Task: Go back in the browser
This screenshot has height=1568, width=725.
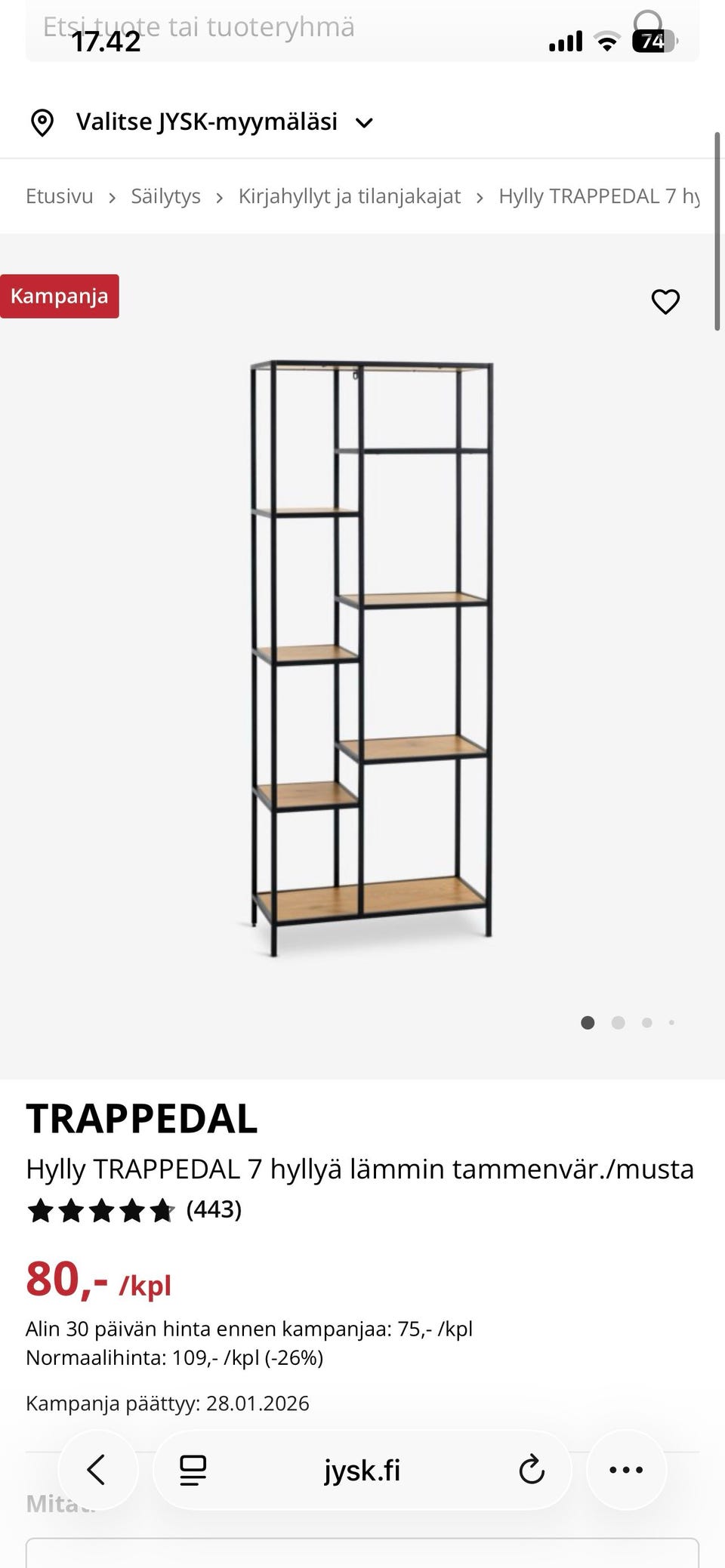Action: (x=97, y=1469)
